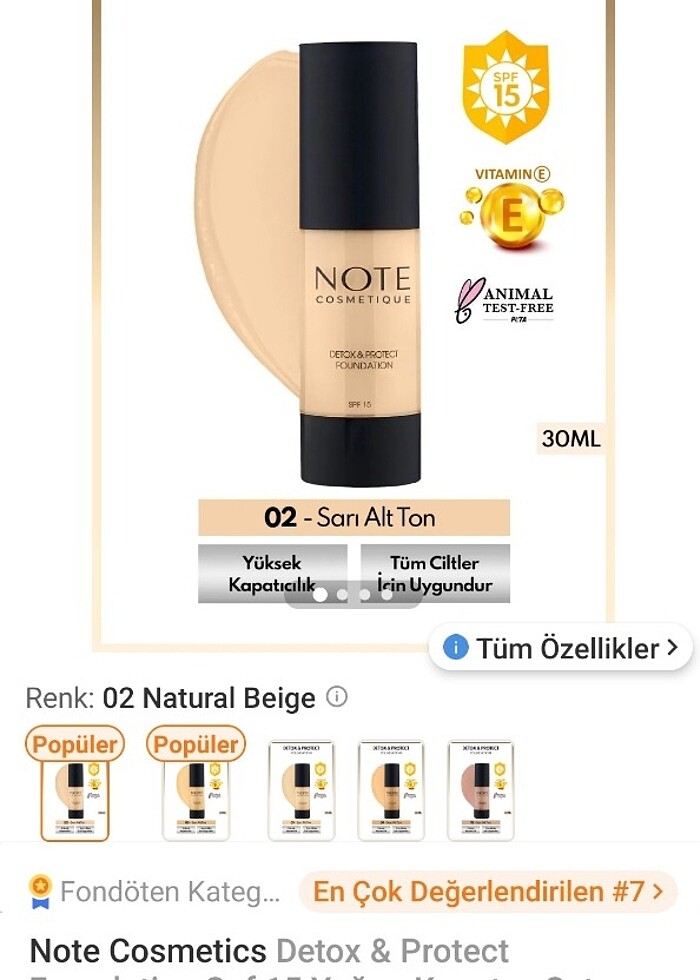This screenshot has width=700, height=980.
Task: Choose the unselected Popüler shade variant
Action: [196, 788]
